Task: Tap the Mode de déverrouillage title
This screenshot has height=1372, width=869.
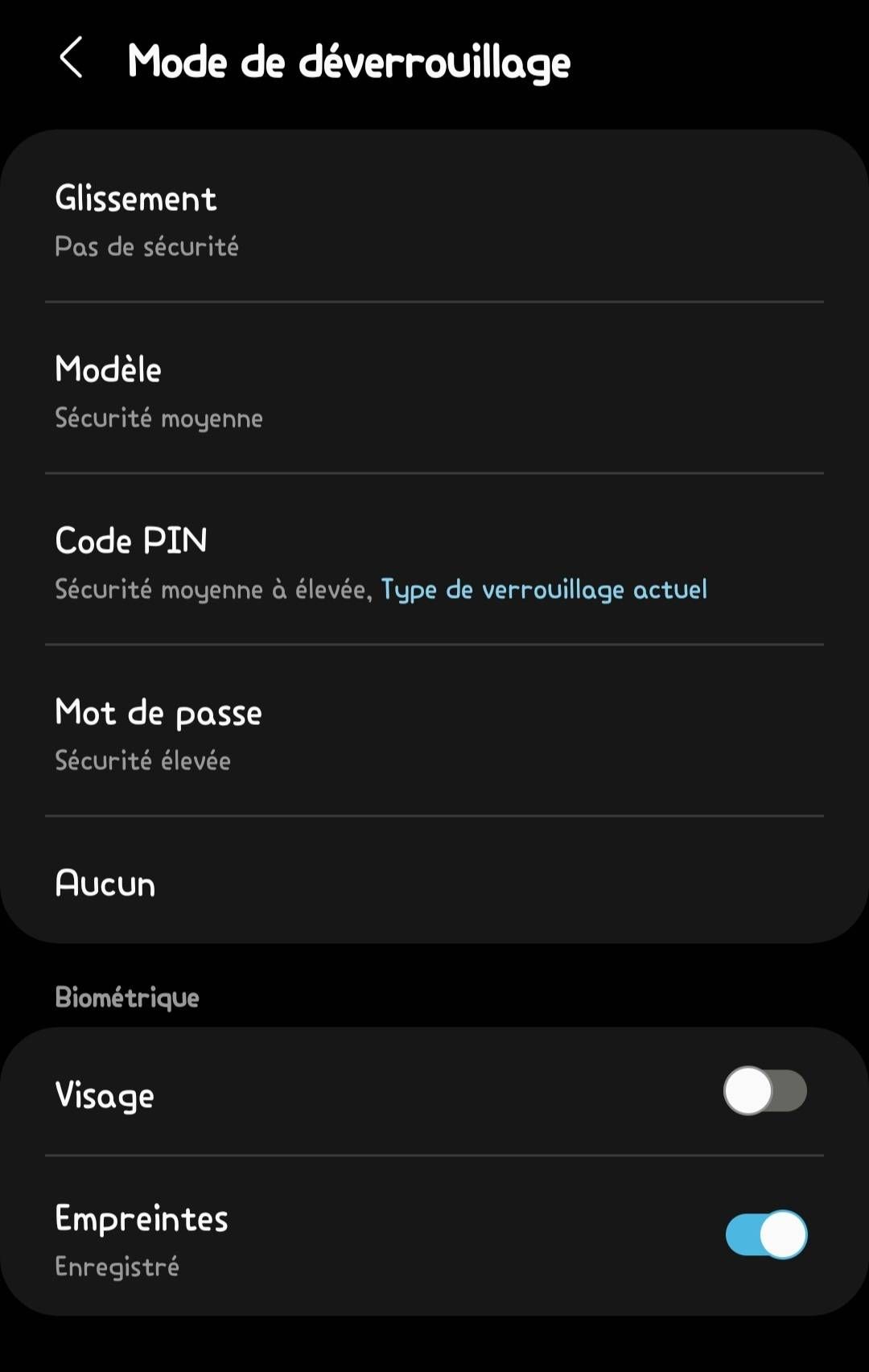Action: (x=350, y=61)
